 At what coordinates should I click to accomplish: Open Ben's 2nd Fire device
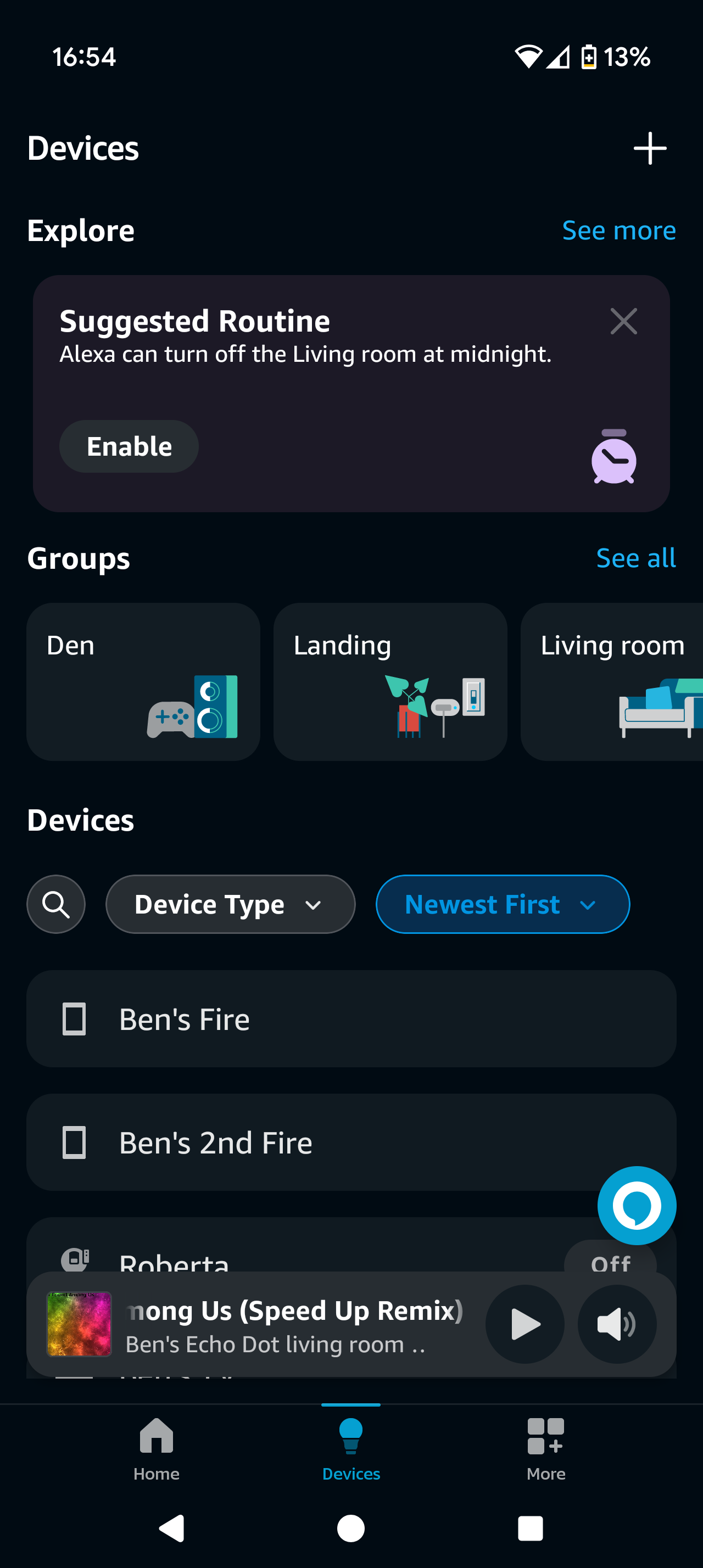click(x=316, y=1143)
